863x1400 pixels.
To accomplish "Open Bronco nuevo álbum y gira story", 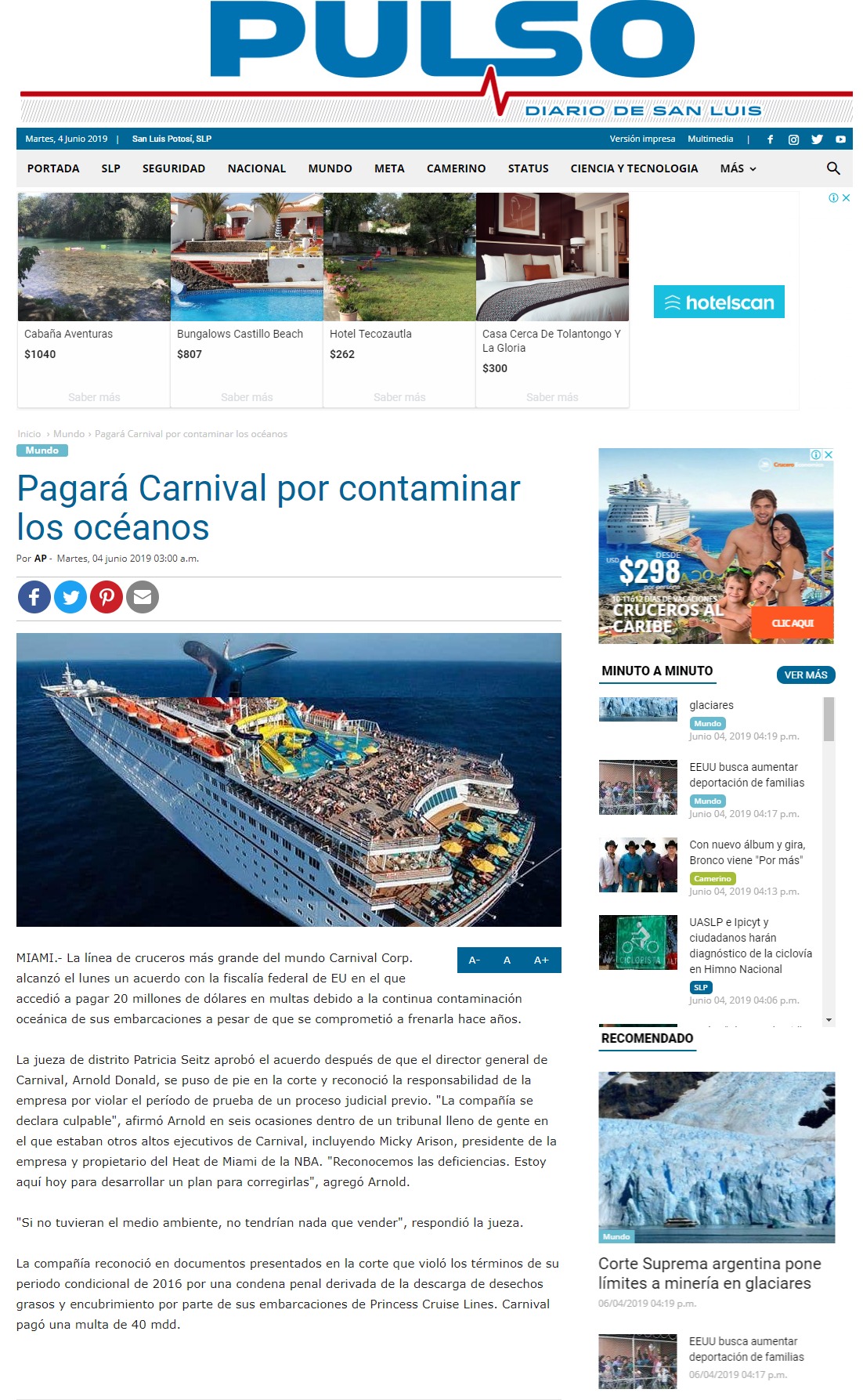I will (746, 852).
